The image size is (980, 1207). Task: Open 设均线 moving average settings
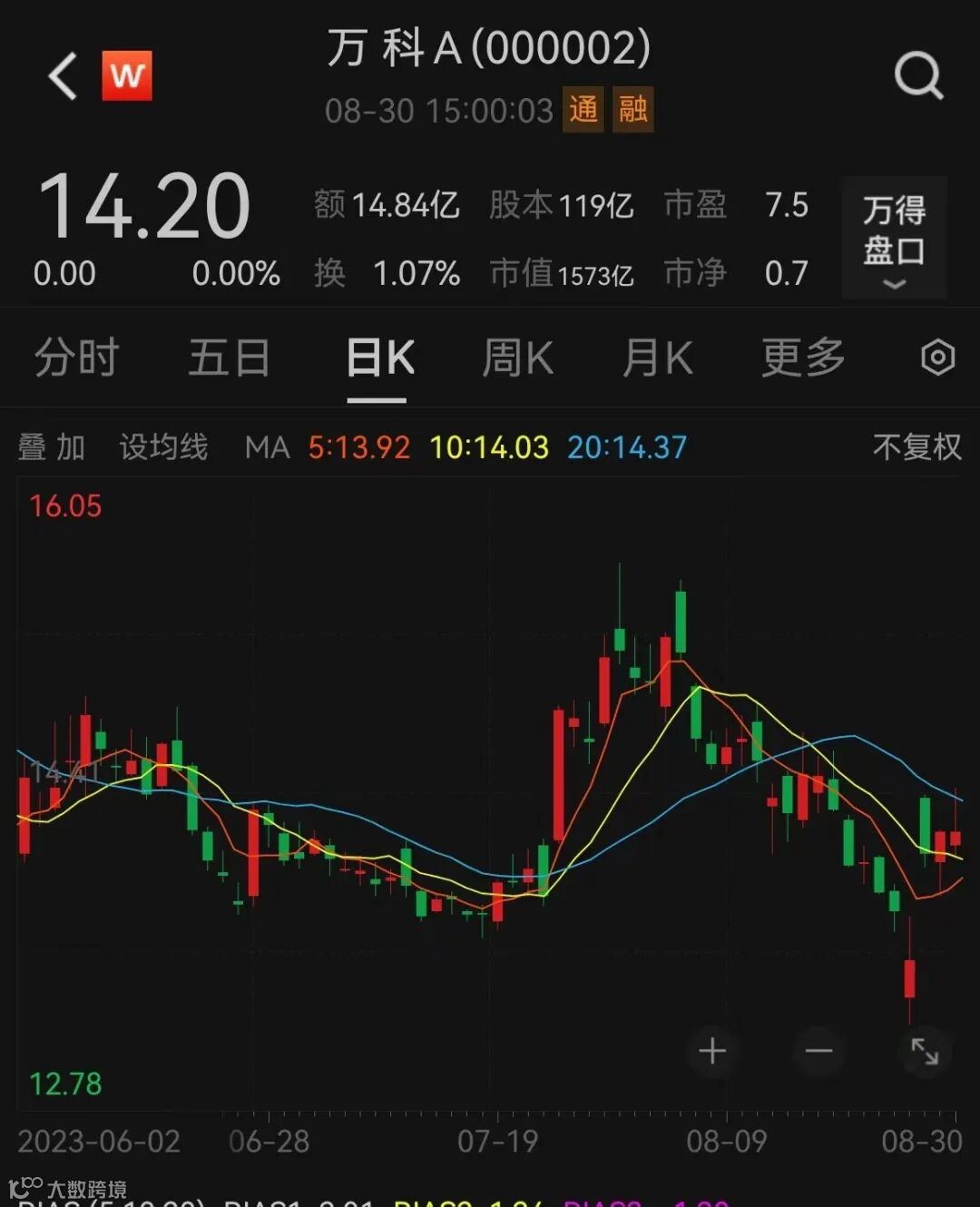[164, 447]
